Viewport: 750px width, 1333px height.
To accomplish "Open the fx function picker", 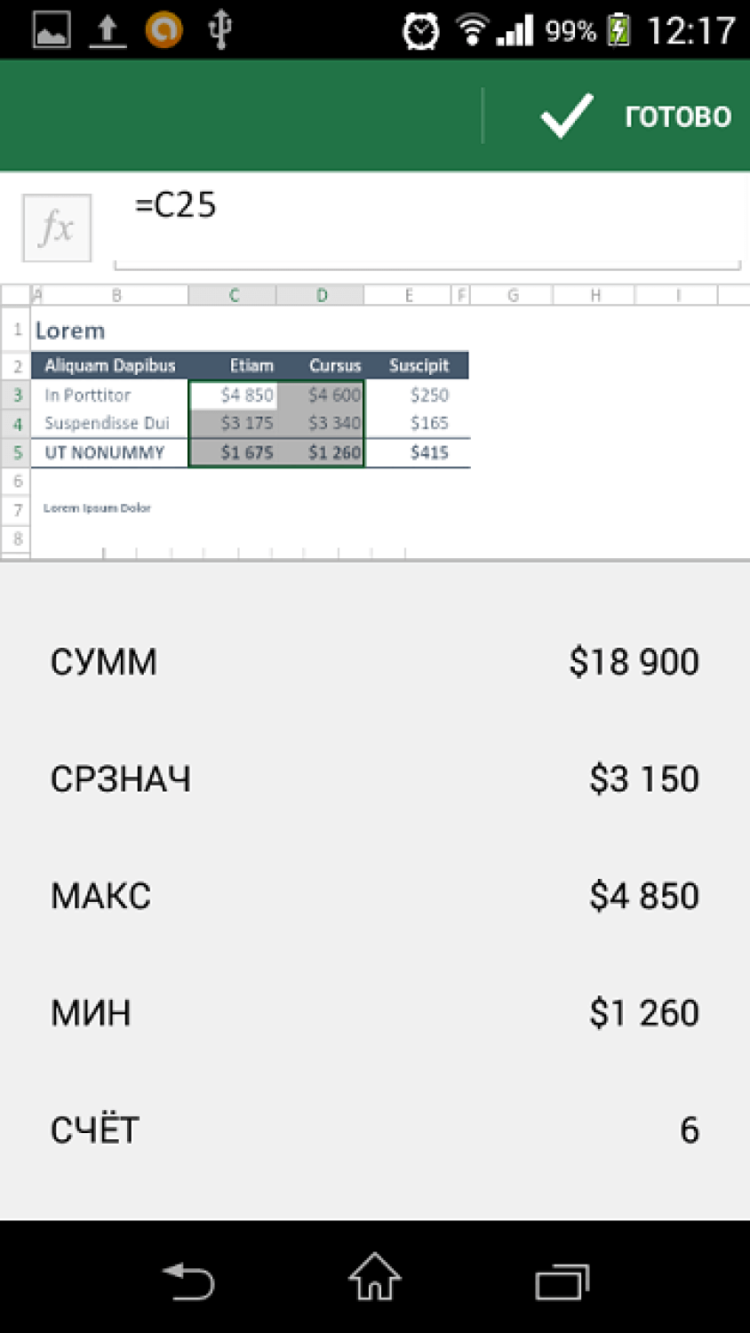I will click(x=57, y=228).
